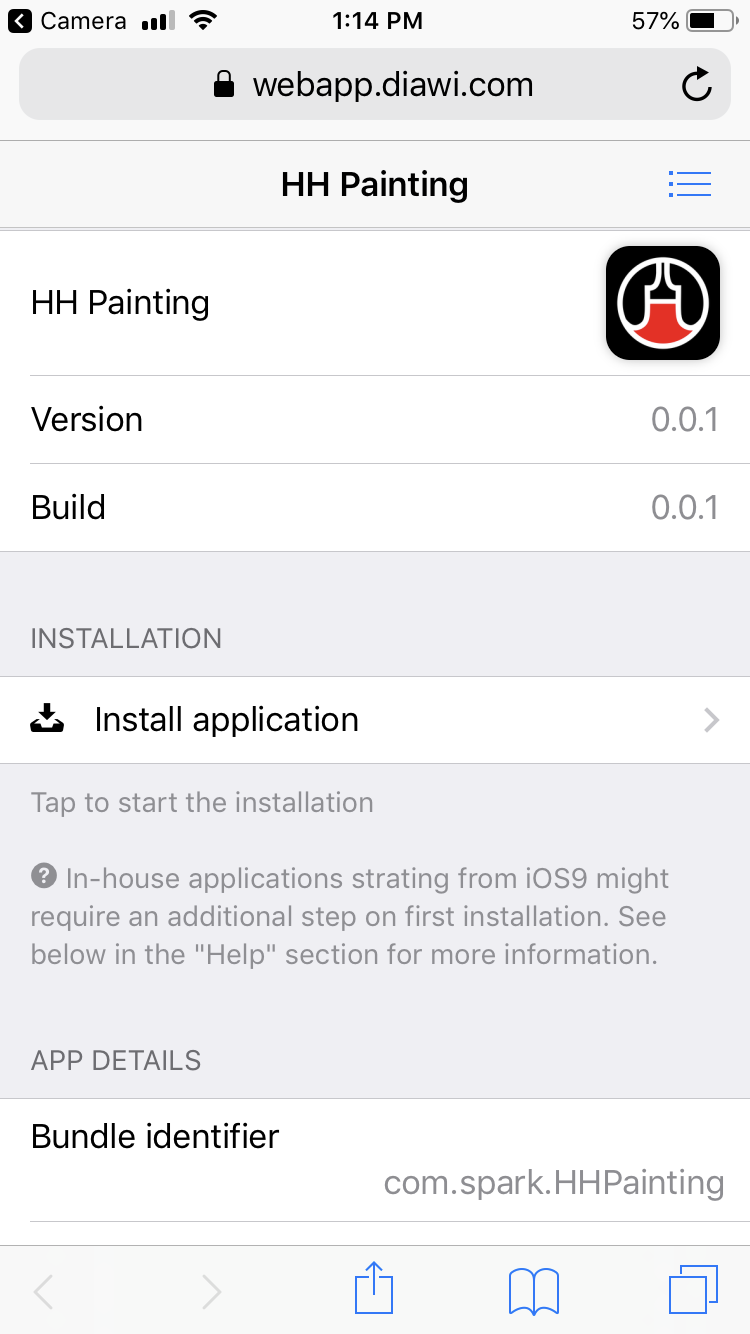The image size is (750, 1334).
Task: Tap Install application row
Action: click(x=375, y=720)
